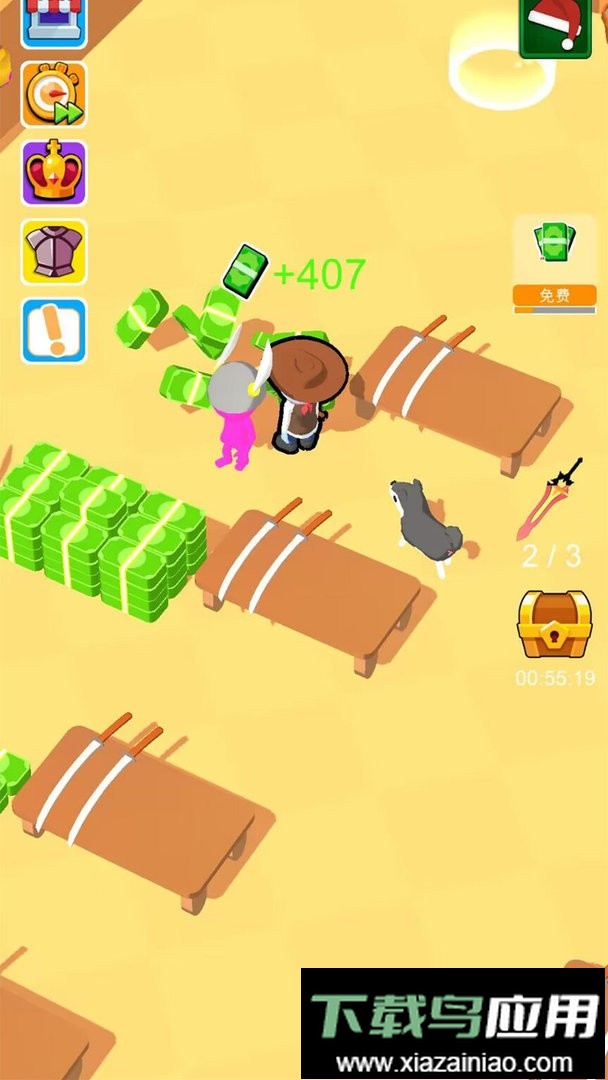Open the Santa hat event icon
608x1080 pixels.
[x=554, y=26]
